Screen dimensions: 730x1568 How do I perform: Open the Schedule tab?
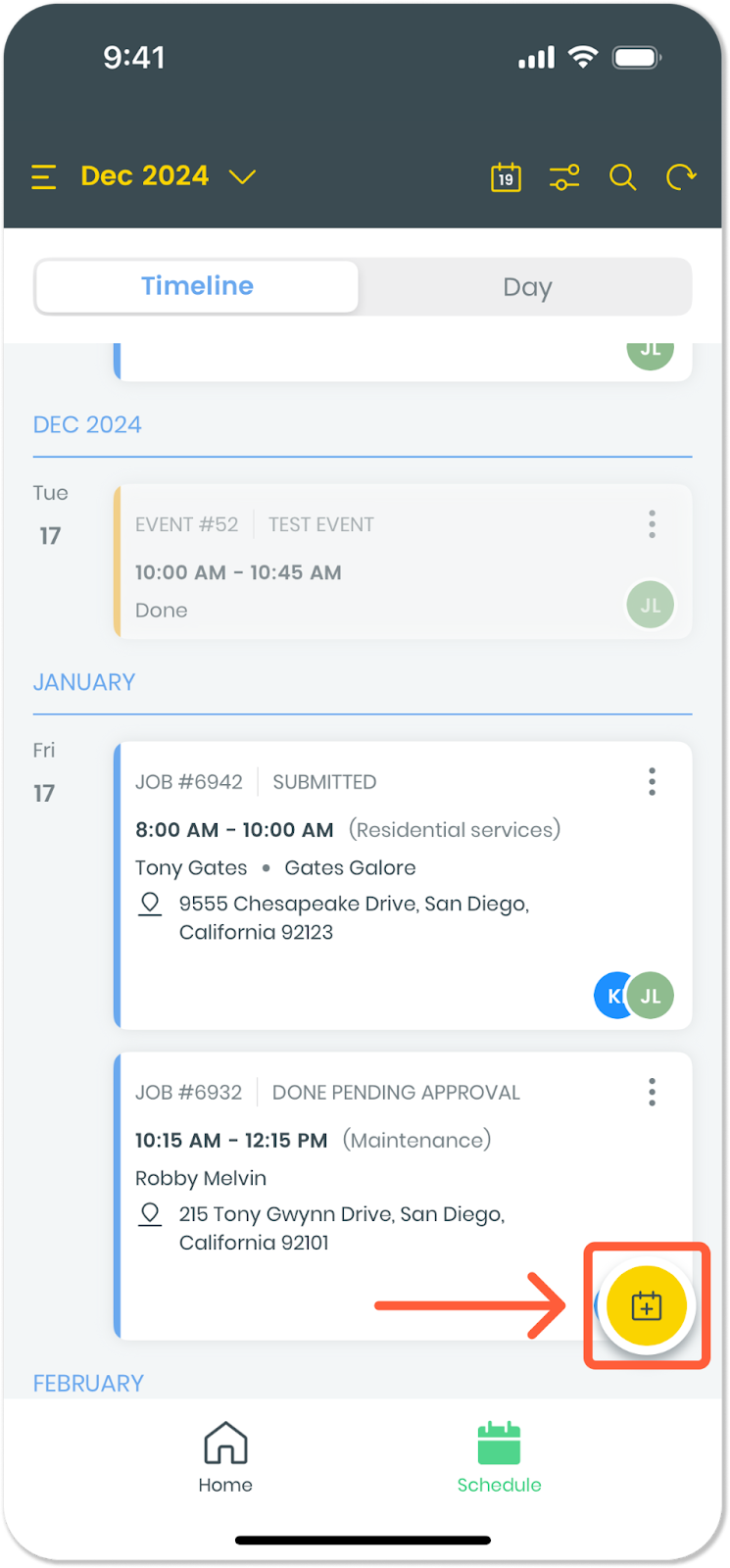click(x=499, y=1458)
